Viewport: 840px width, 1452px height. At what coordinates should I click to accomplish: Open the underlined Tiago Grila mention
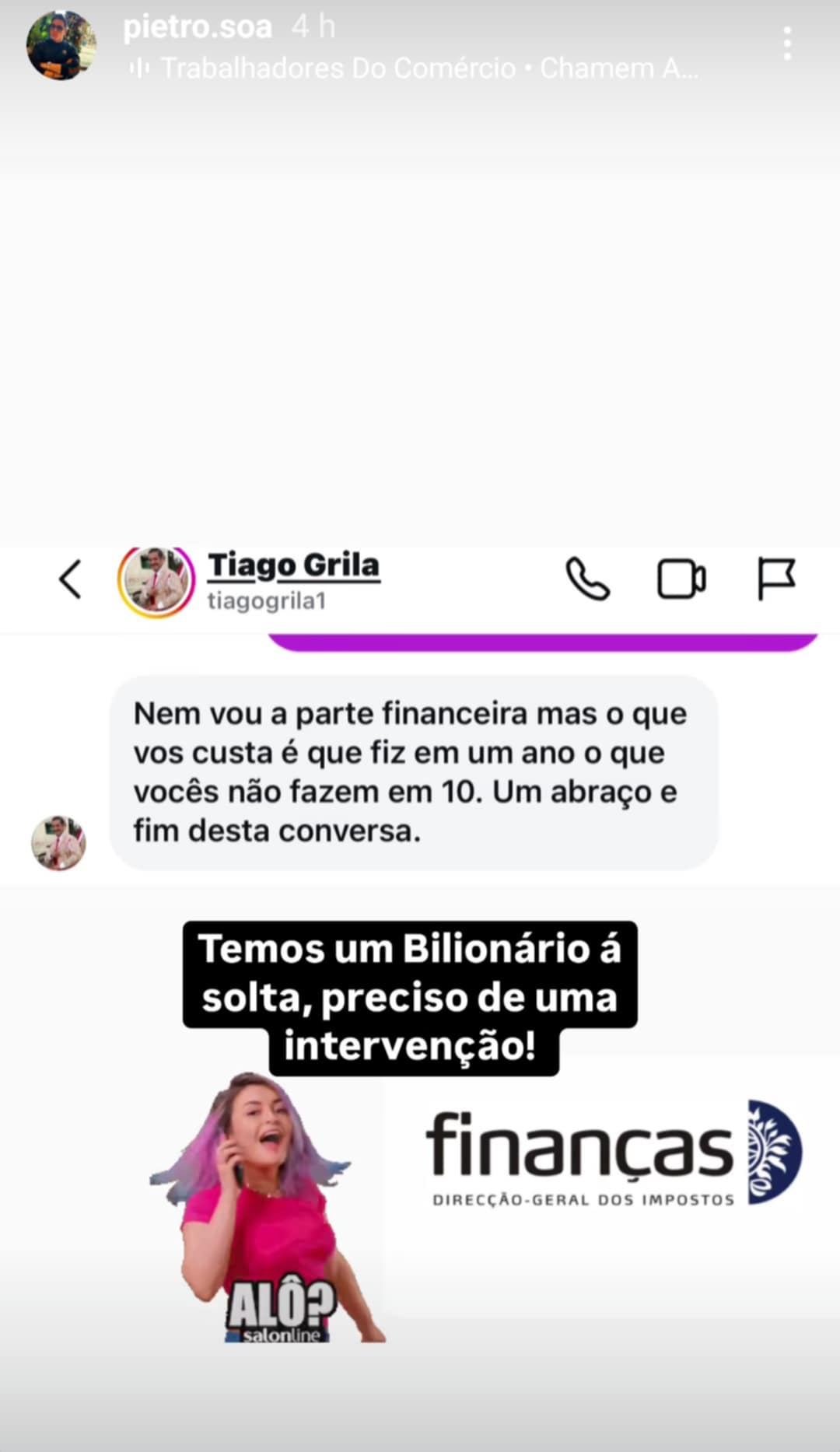(293, 565)
